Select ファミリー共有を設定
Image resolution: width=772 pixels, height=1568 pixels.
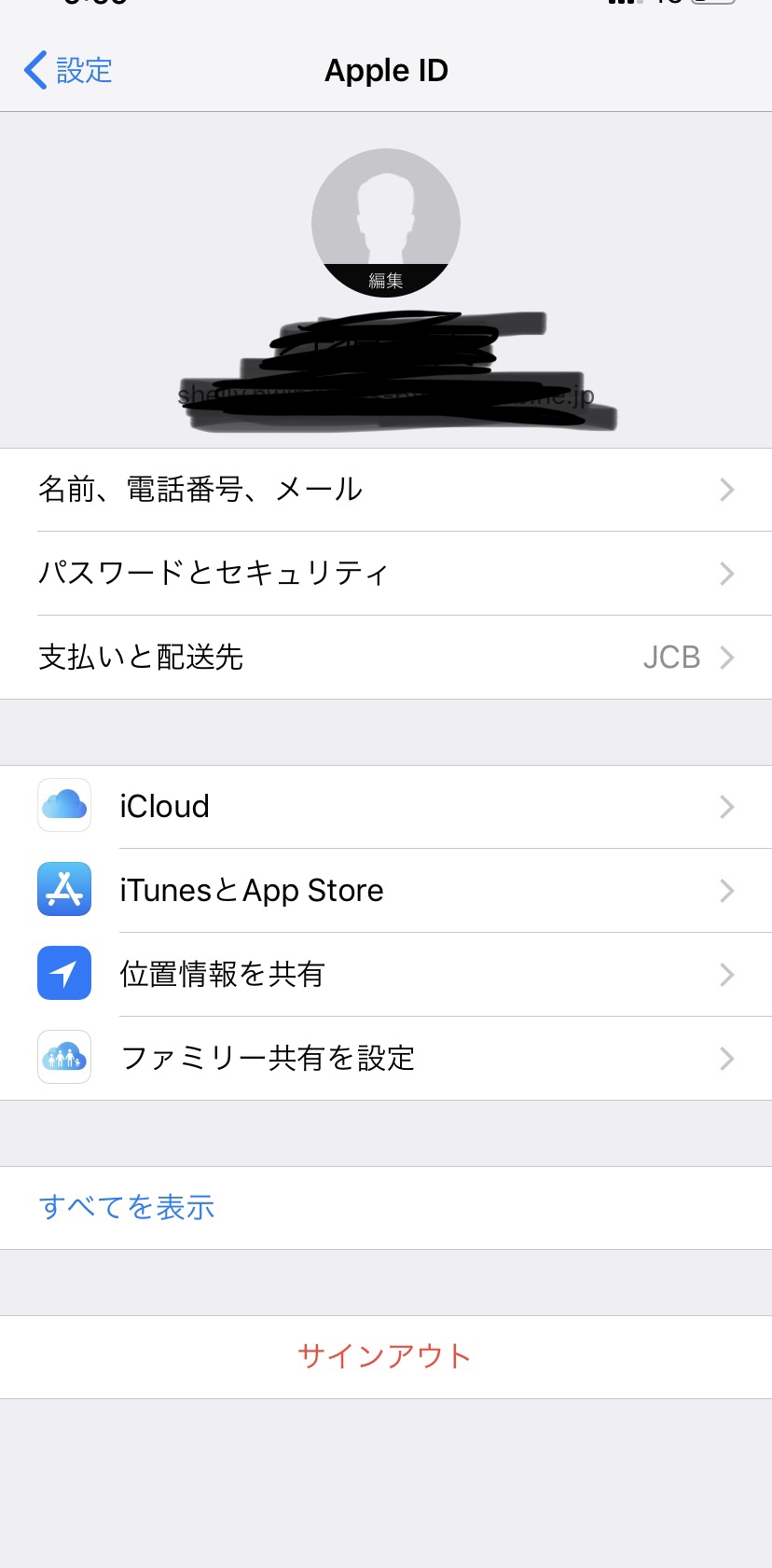(386, 1059)
